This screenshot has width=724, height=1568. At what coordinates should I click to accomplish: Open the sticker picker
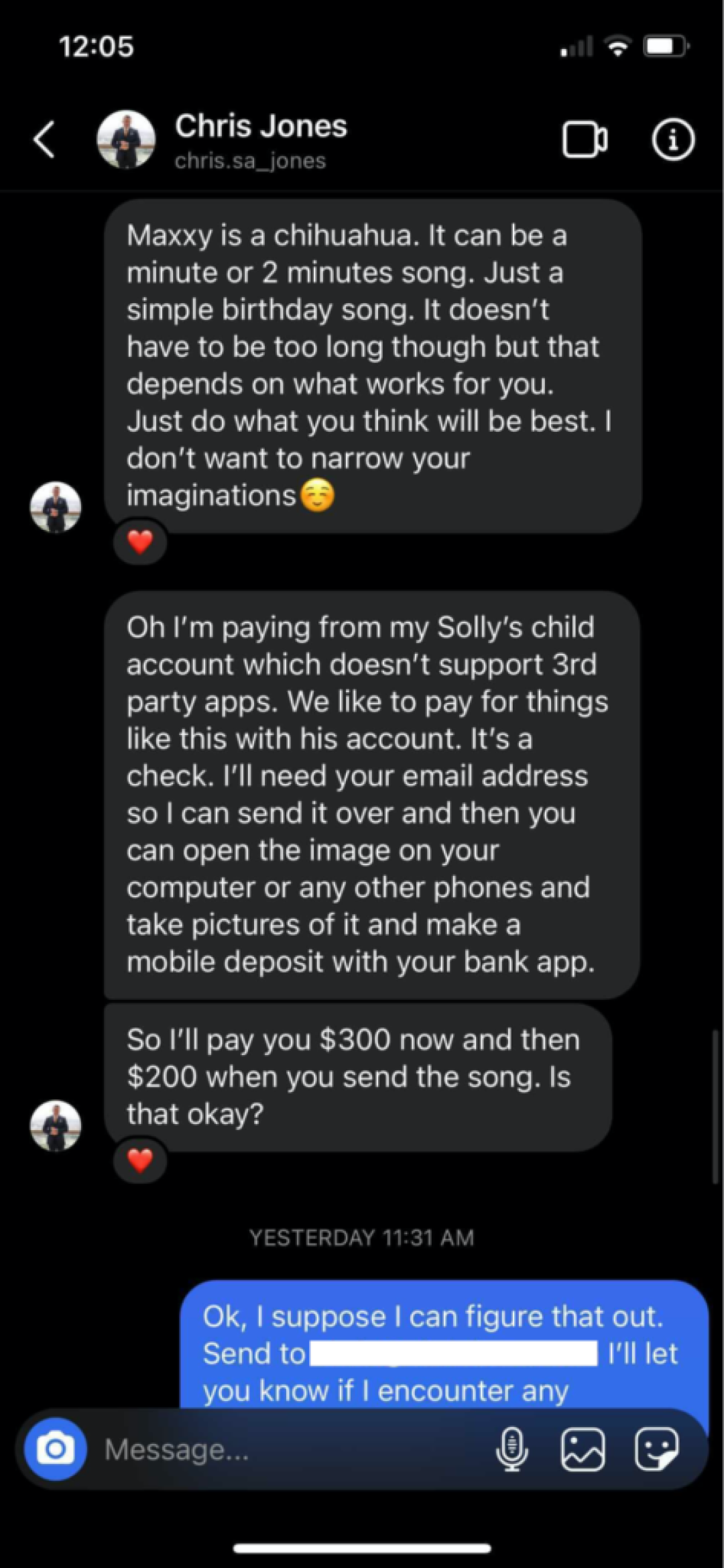tap(656, 1449)
